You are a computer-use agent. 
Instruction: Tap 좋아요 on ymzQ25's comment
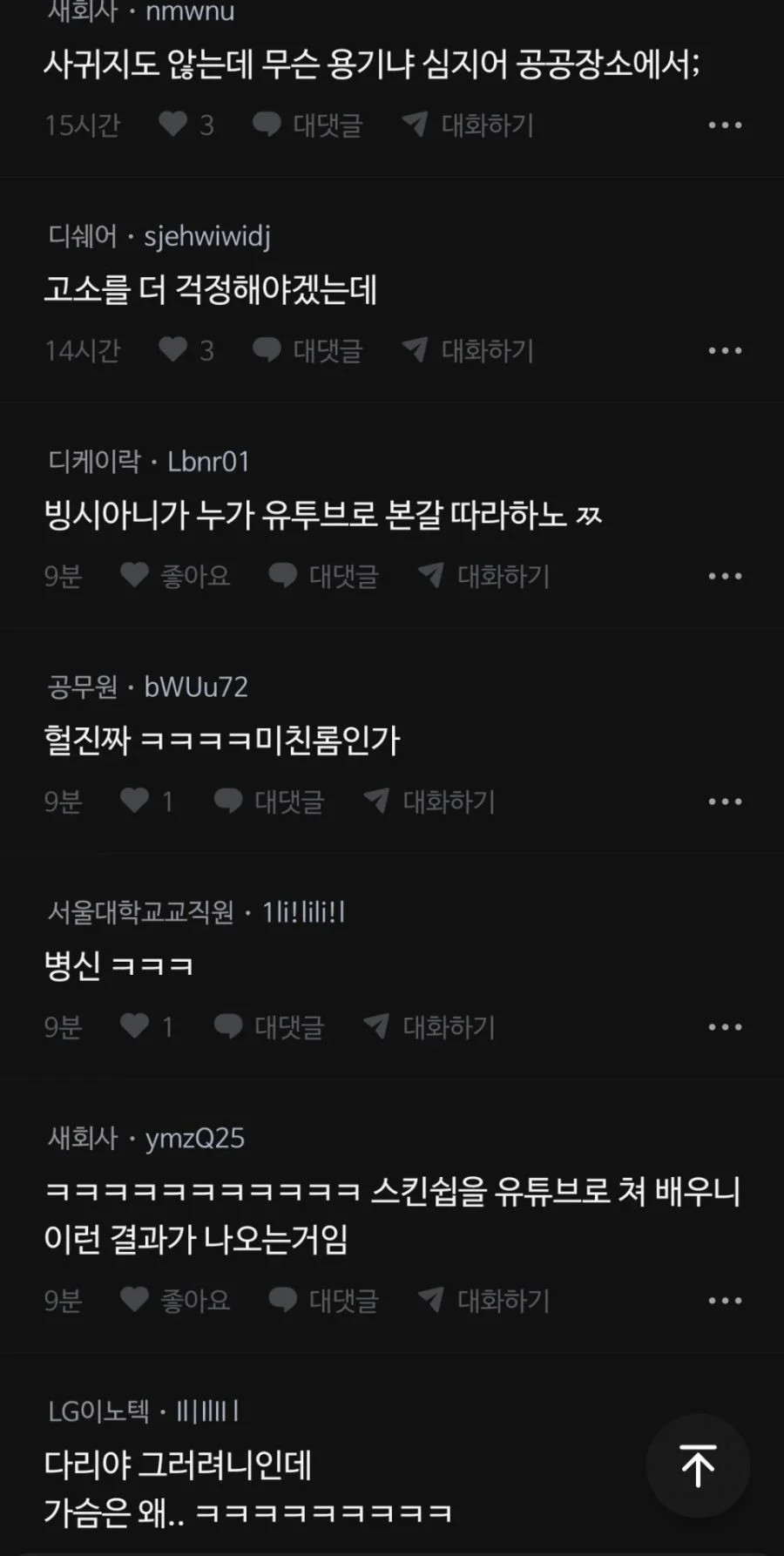[175, 1300]
